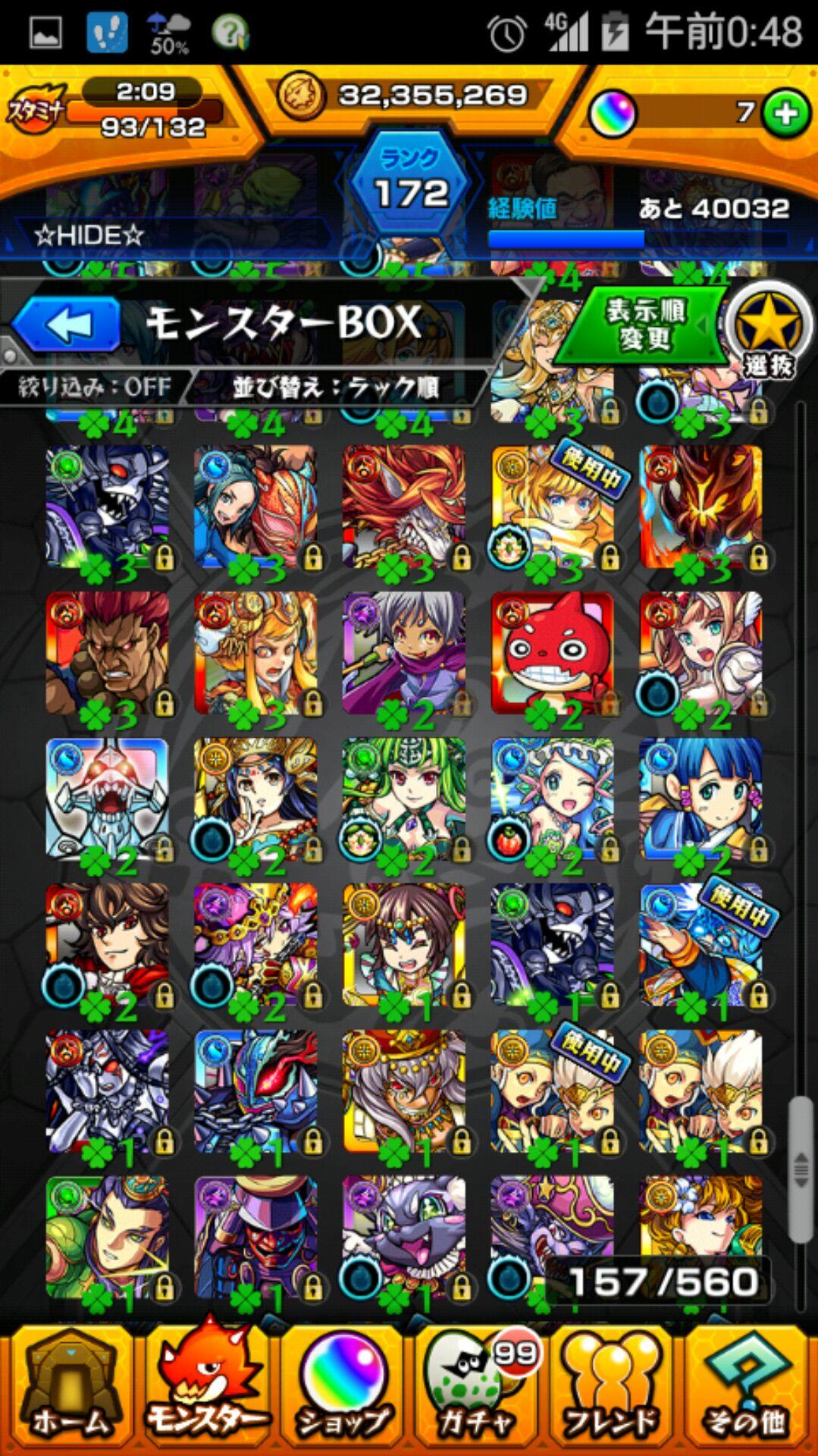Image resolution: width=818 pixels, height=1456 pixels.
Task: Select the brown-skinned red-haired fighter monster
Action: tap(107, 654)
